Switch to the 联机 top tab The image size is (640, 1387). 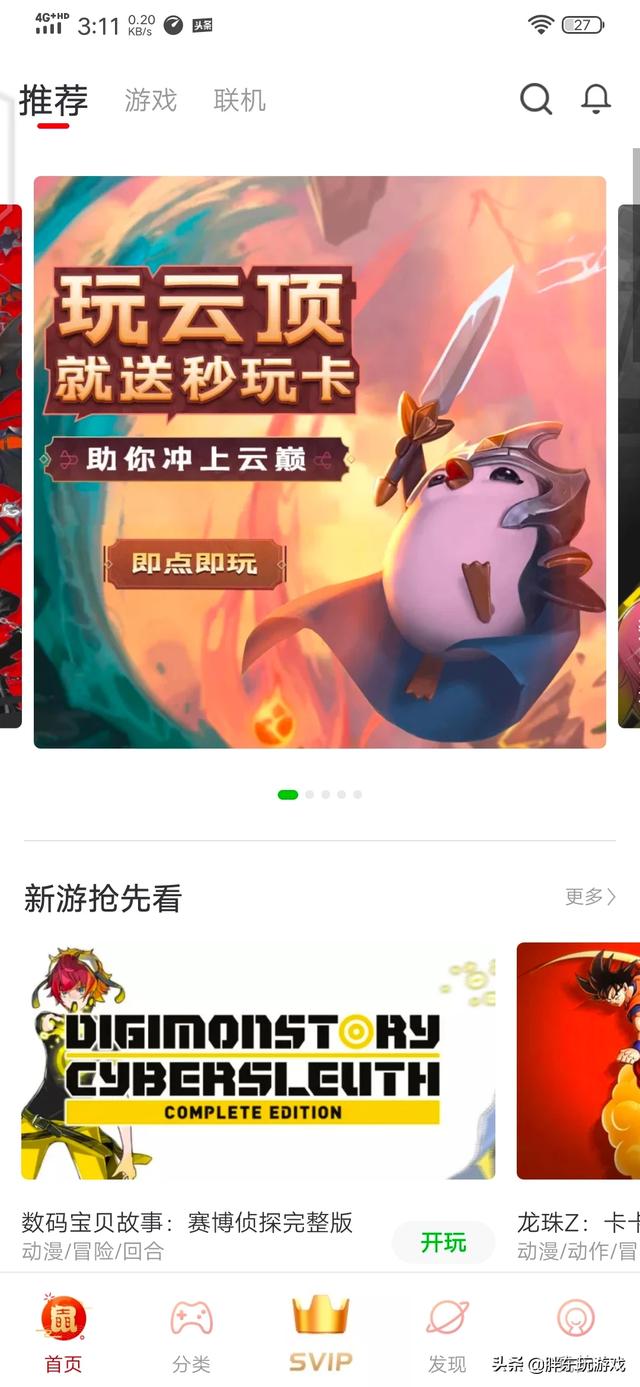[239, 100]
